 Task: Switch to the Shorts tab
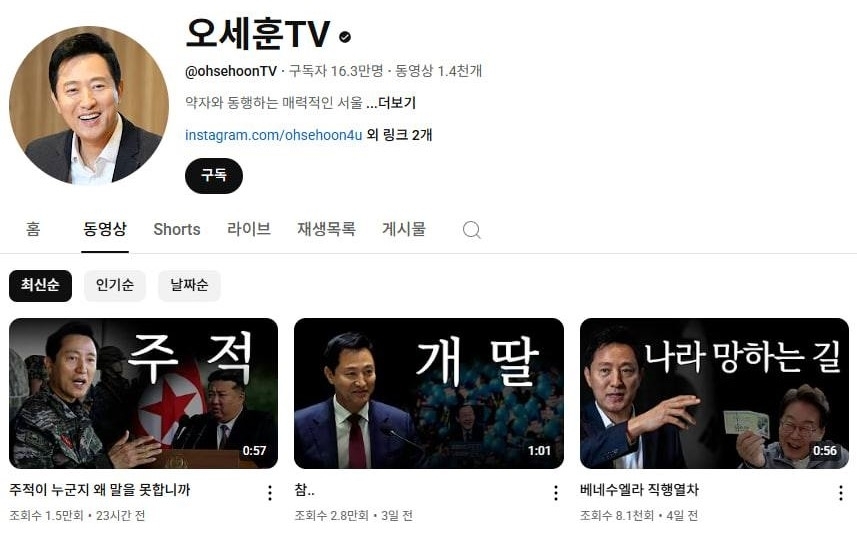tap(176, 229)
